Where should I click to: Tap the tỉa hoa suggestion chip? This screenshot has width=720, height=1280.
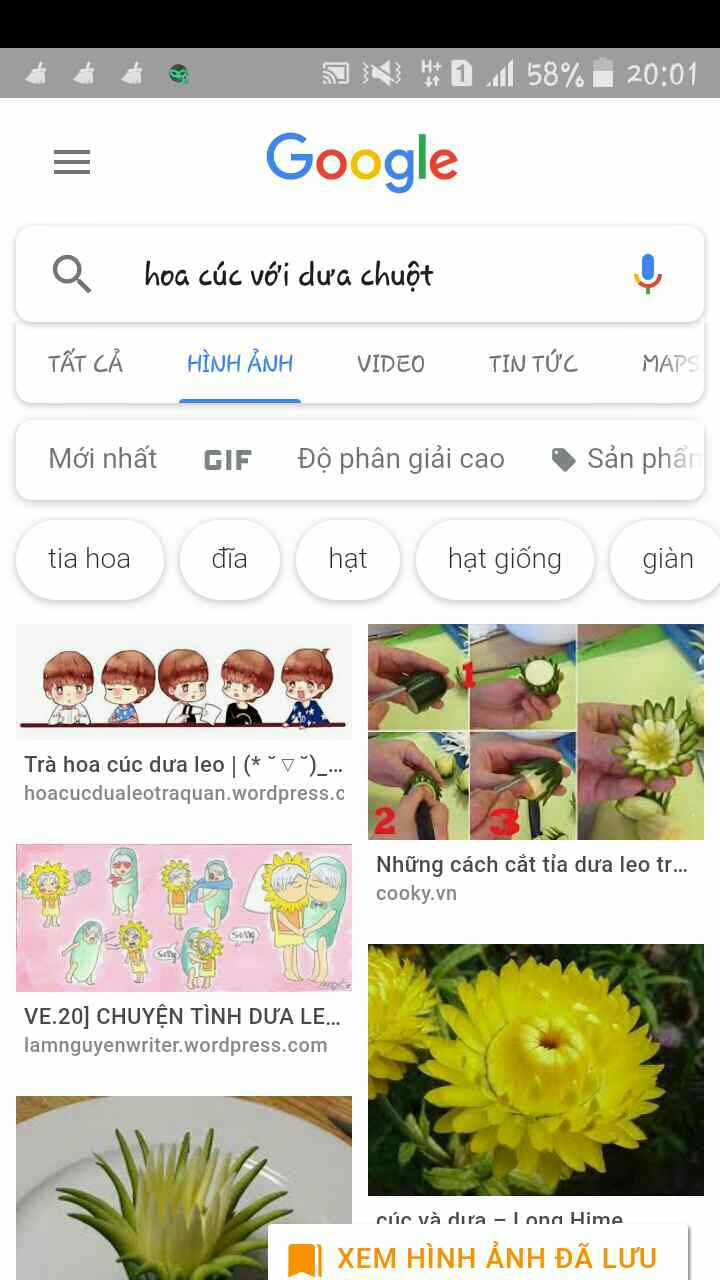[89, 559]
